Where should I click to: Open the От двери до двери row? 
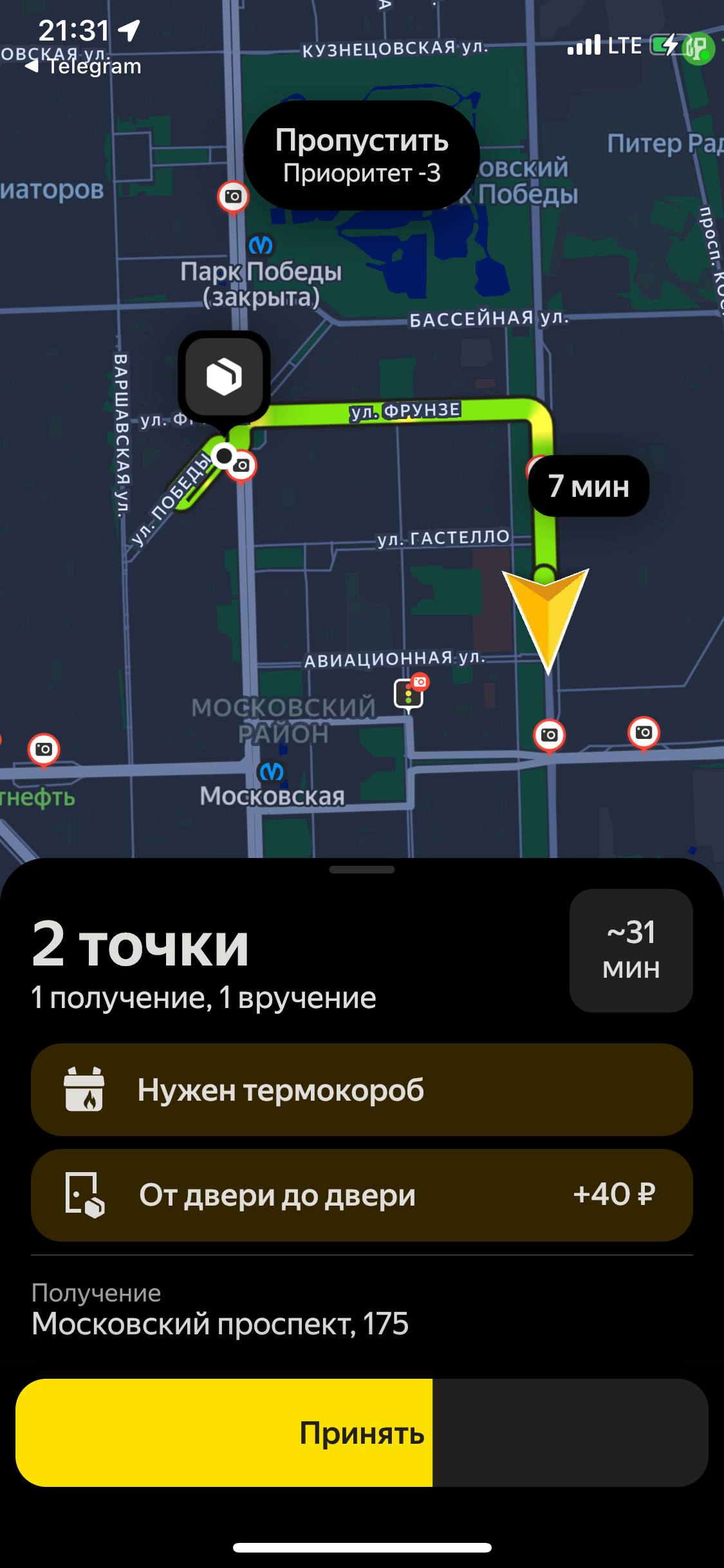point(362,1195)
